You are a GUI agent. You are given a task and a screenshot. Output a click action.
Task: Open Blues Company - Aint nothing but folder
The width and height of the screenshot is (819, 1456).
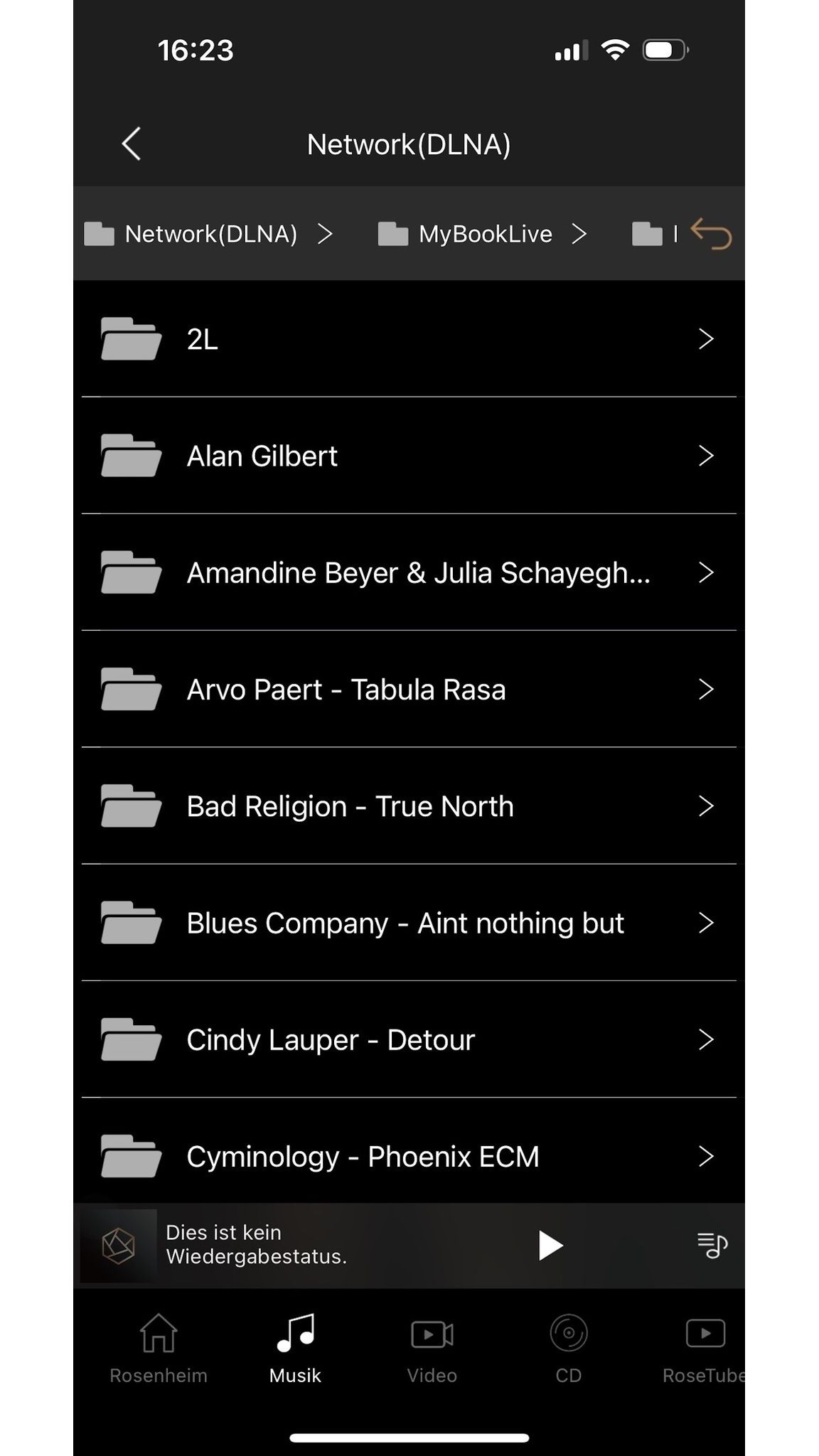coord(409,923)
